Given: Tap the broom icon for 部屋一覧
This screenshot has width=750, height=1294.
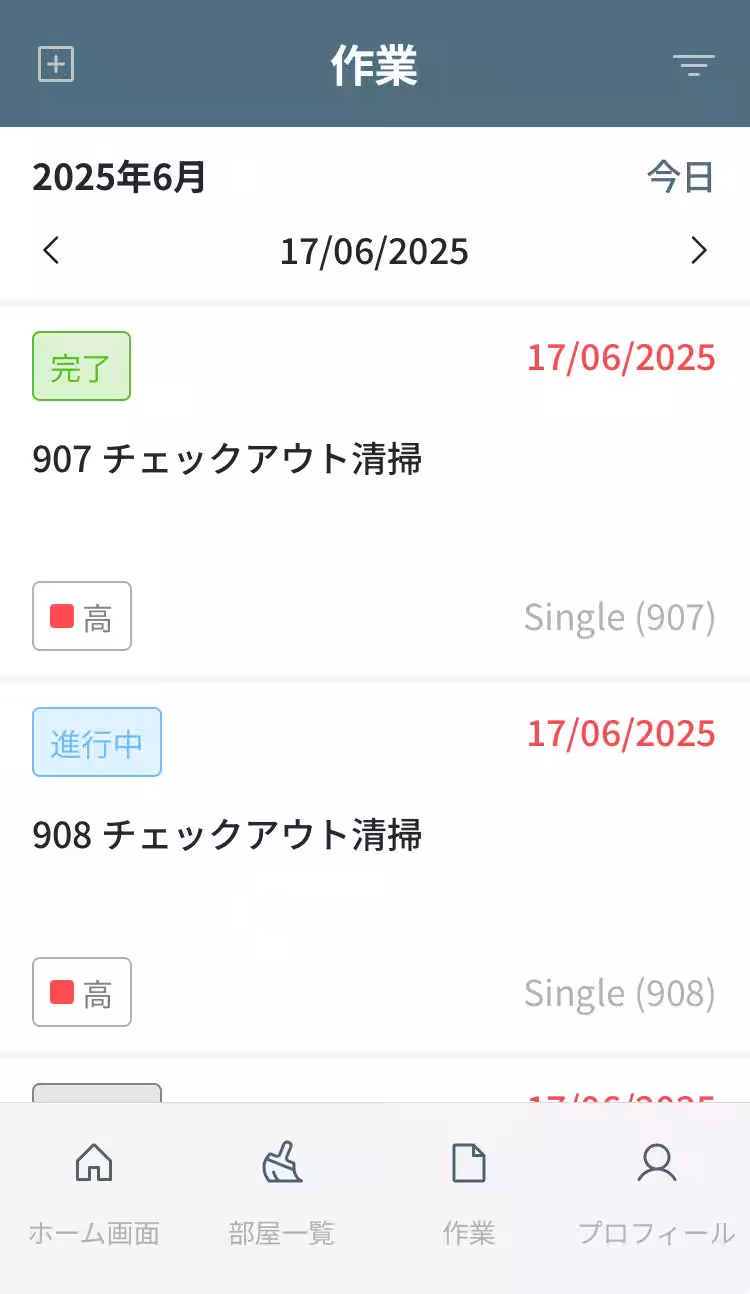Looking at the screenshot, I should point(282,1164).
